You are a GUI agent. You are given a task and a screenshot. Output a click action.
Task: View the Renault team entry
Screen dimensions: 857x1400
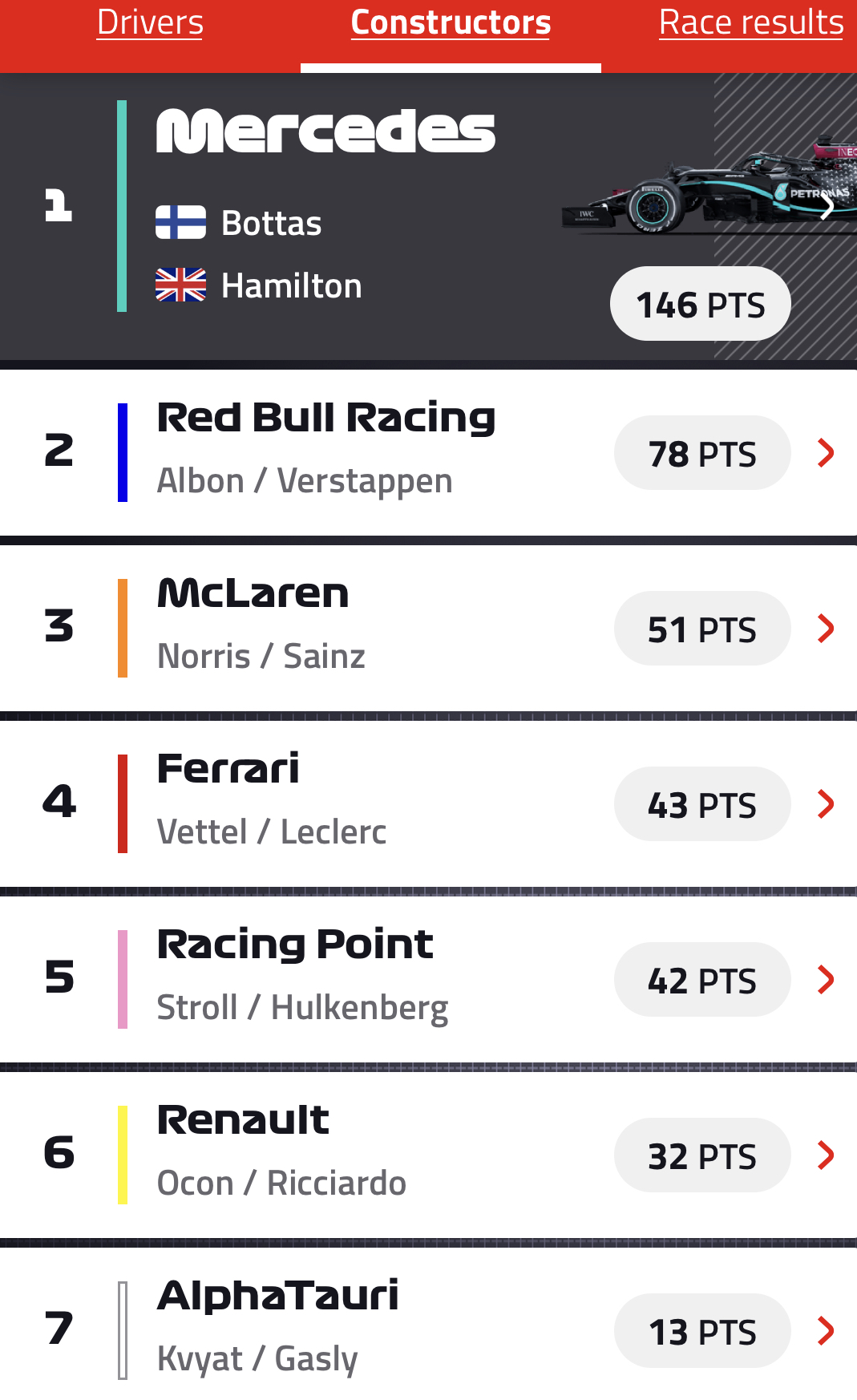[x=428, y=1155]
